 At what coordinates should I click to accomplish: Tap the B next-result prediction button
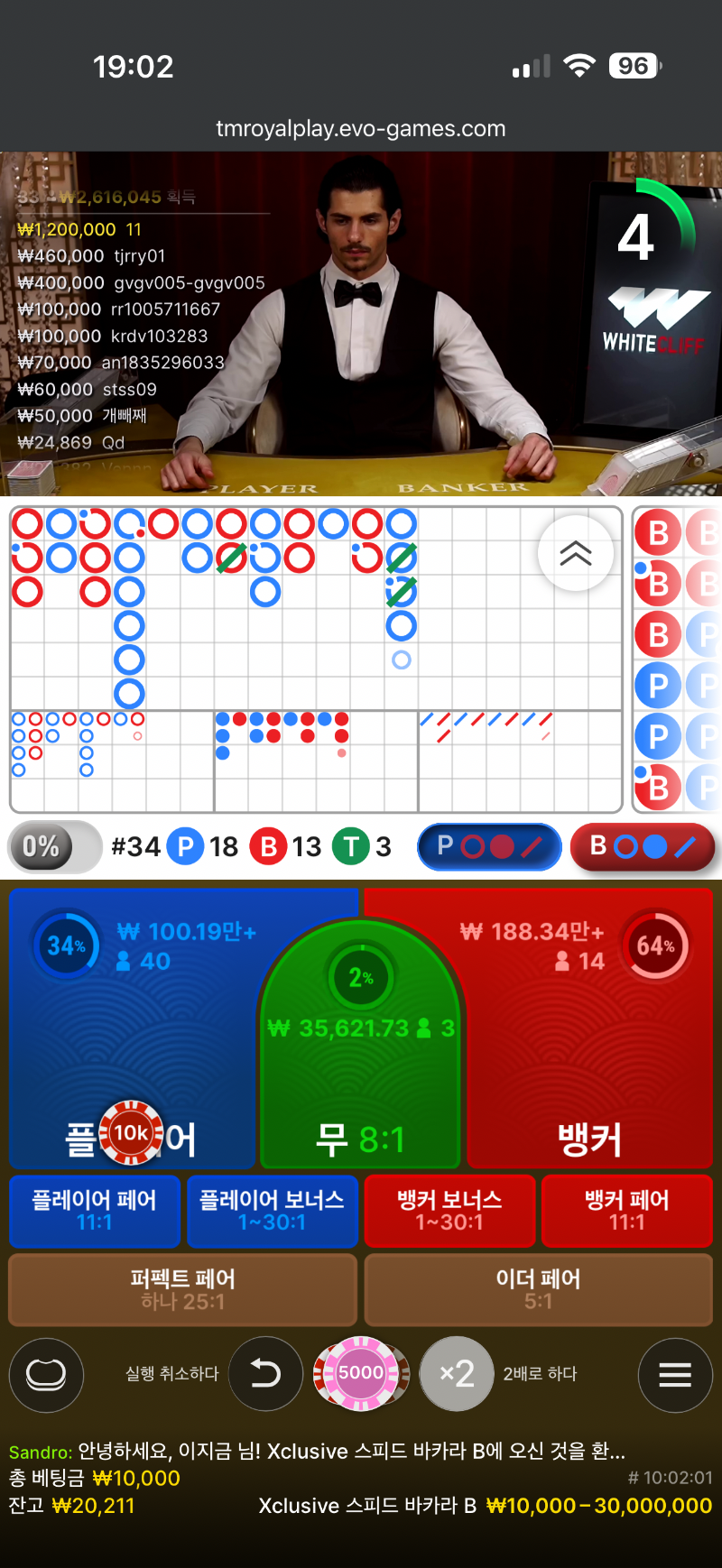pyautogui.click(x=643, y=846)
